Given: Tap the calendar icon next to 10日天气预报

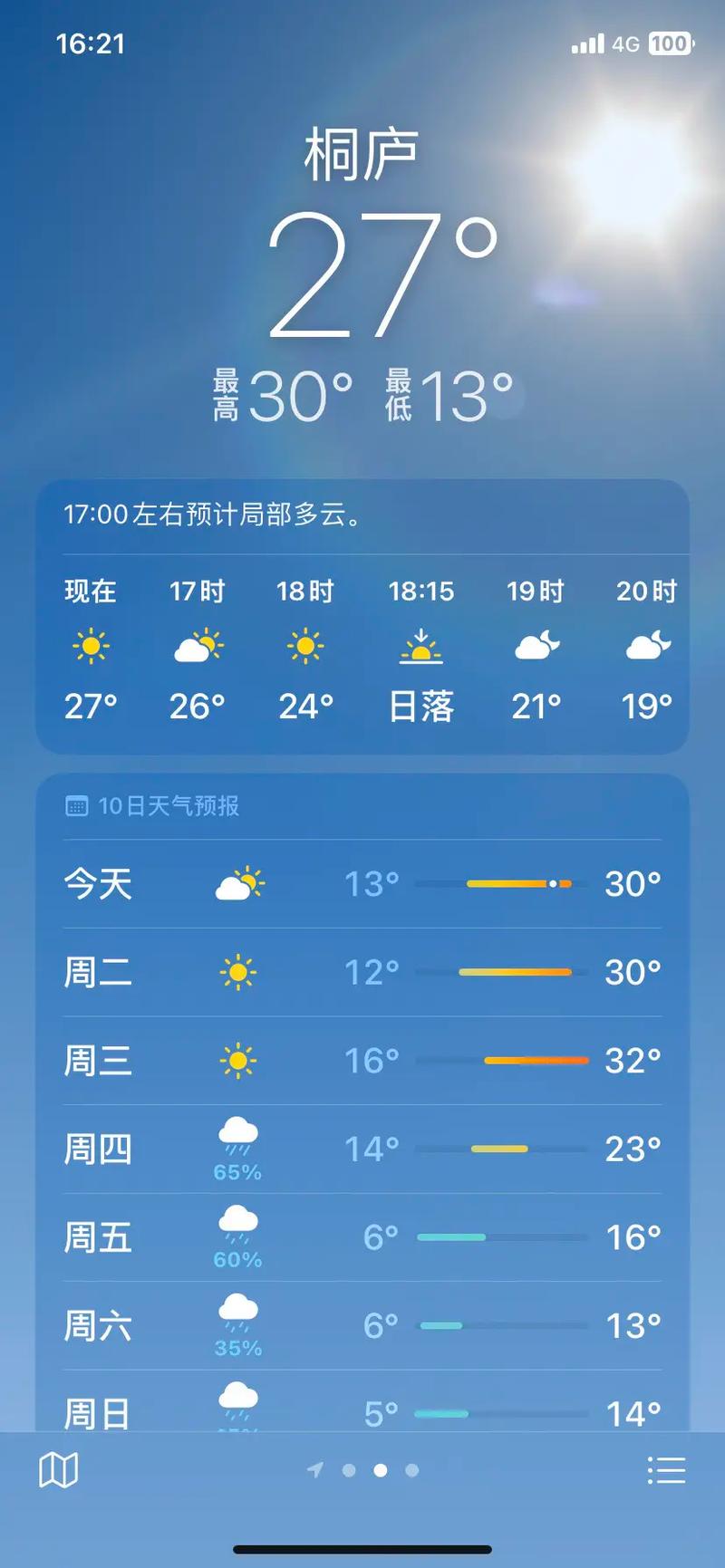Looking at the screenshot, I should [75, 805].
